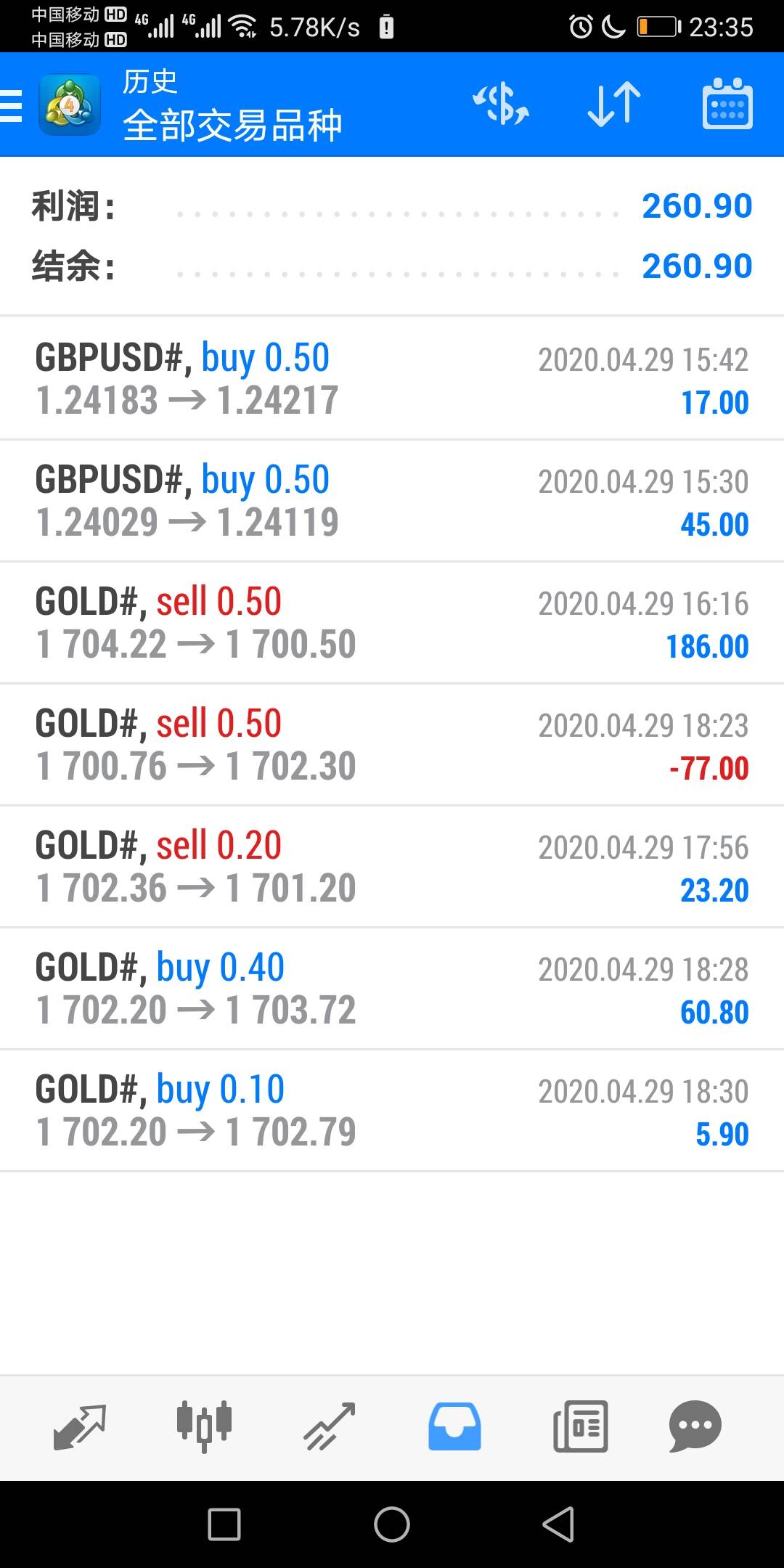This screenshot has height=1568, width=784.
Task: Open GBPUSD# buy trade with 45.00 profit
Action: [392, 500]
